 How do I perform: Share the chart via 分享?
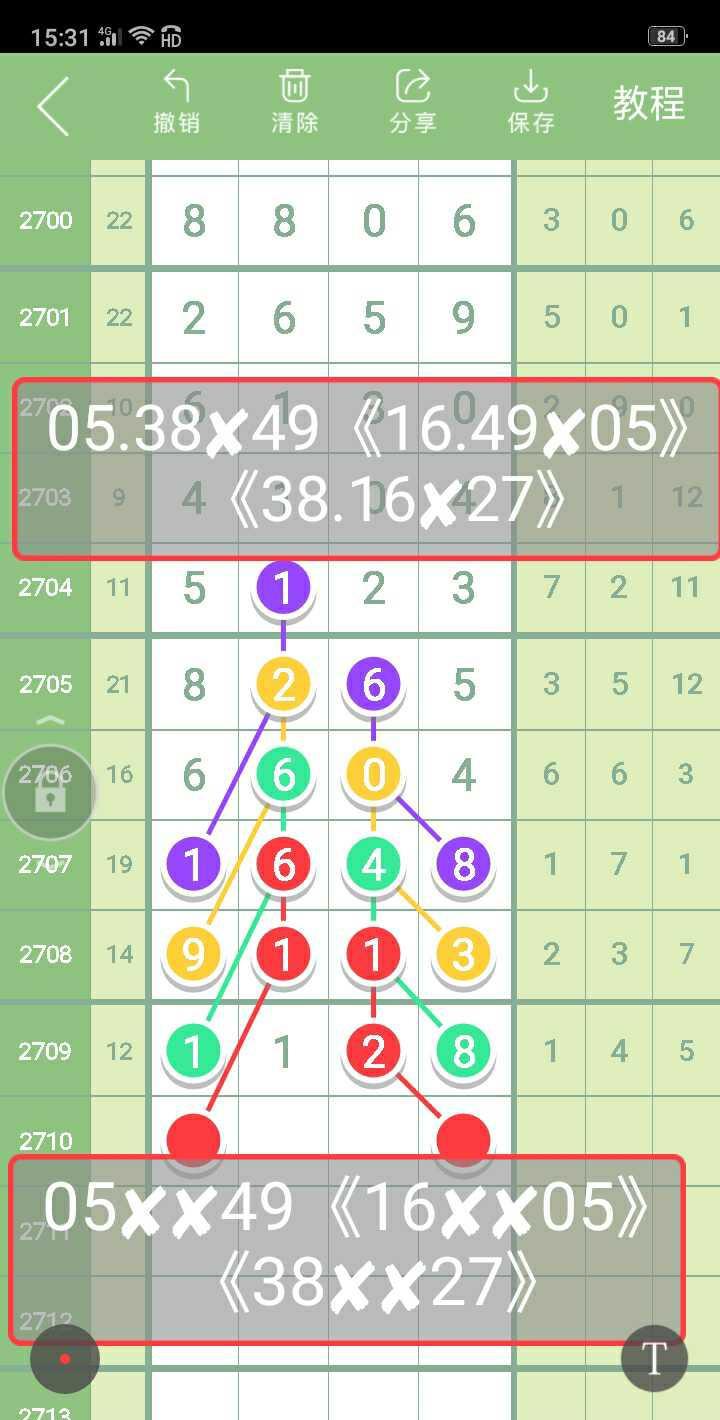point(412,102)
